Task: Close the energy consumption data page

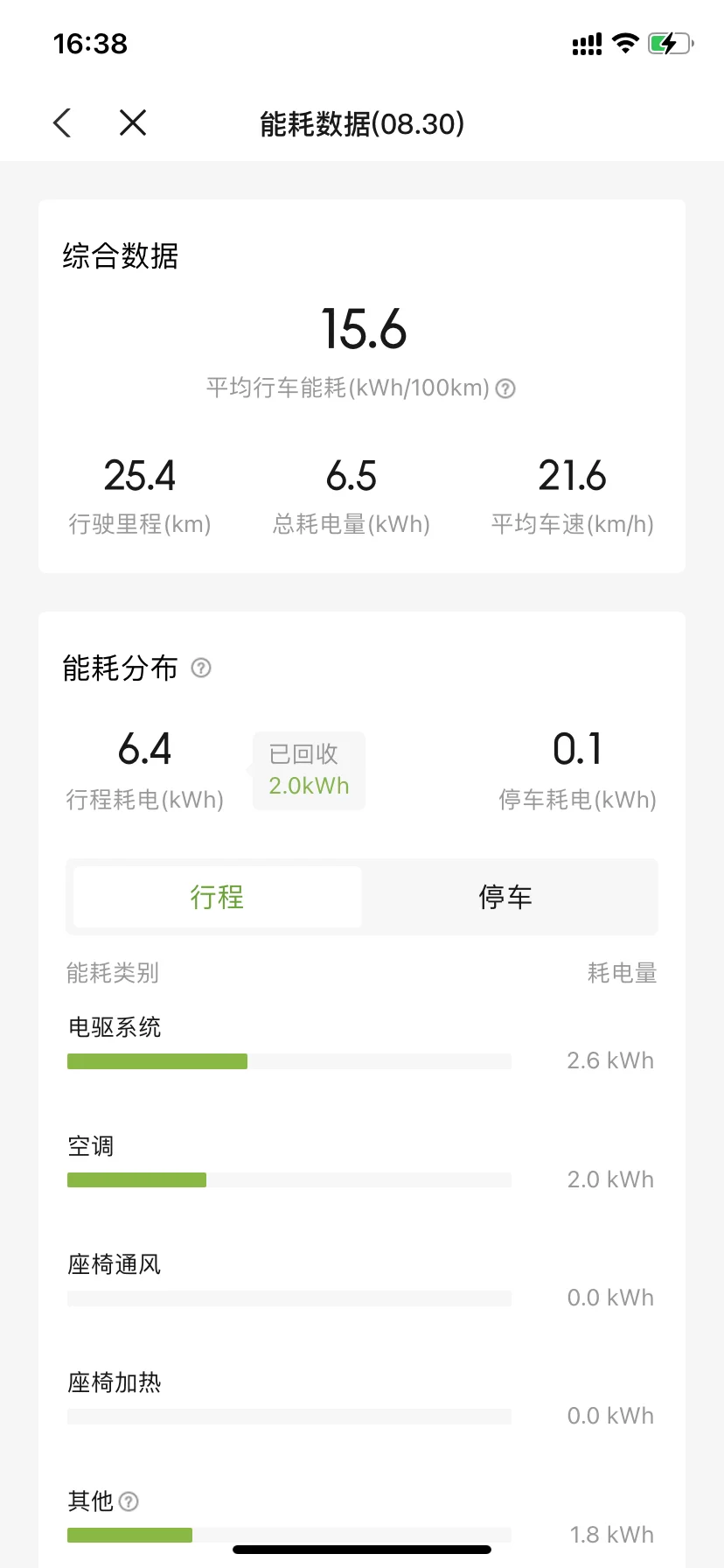Action: tap(133, 123)
